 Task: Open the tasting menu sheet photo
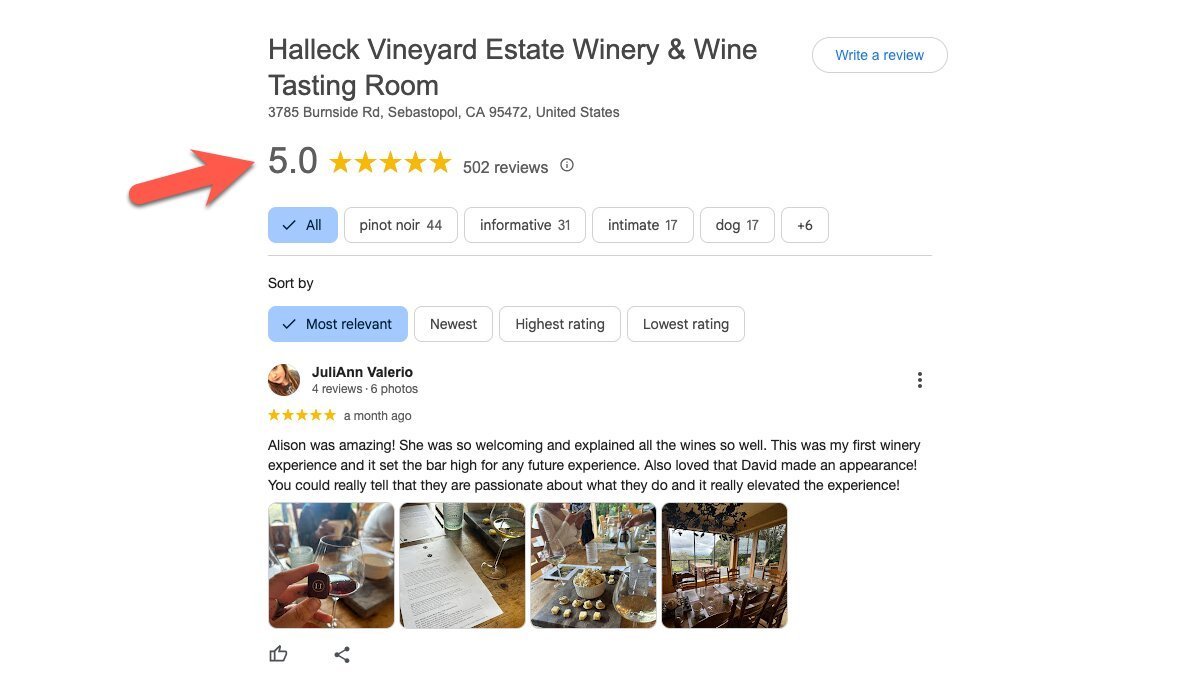[462, 565]
